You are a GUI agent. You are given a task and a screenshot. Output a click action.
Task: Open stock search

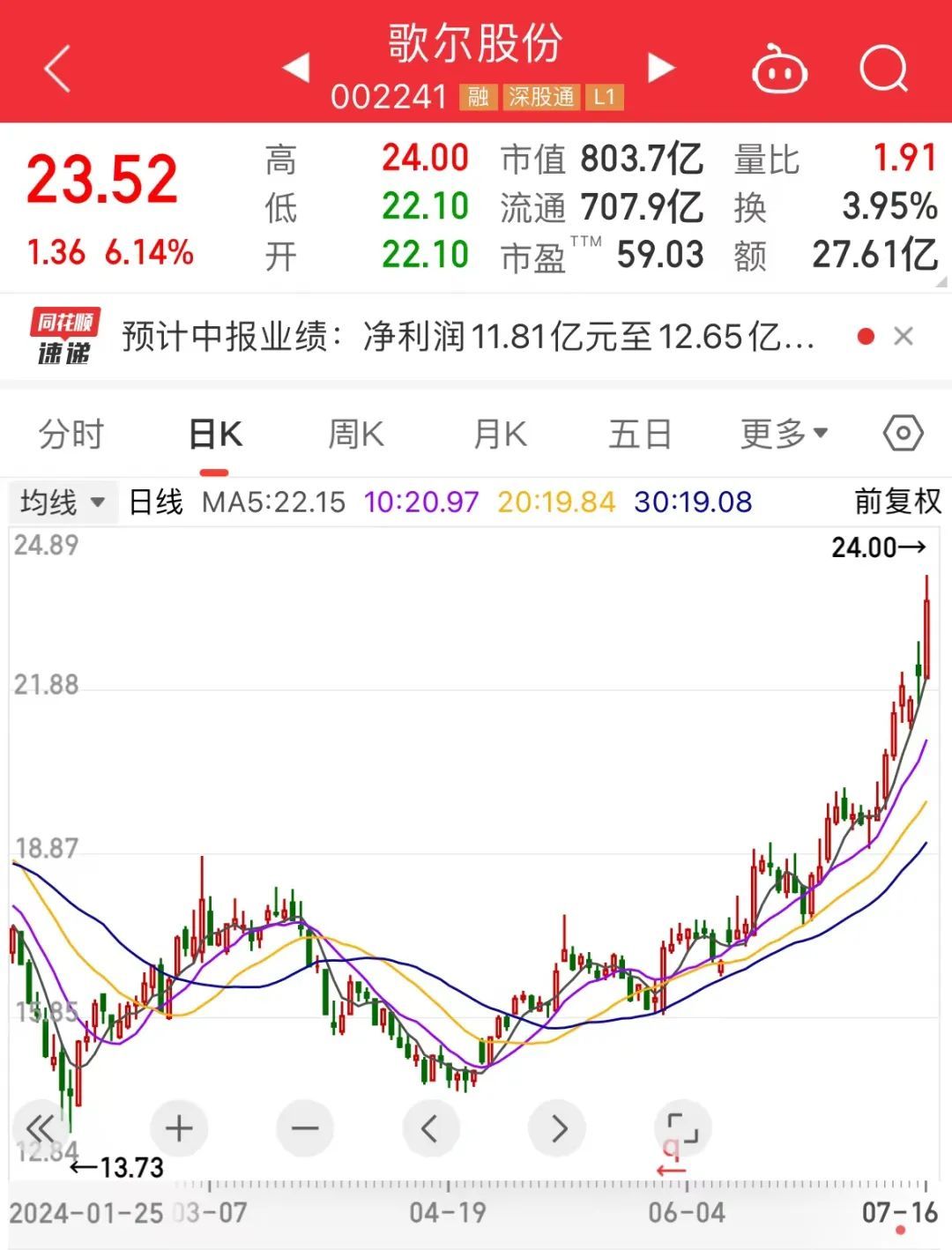pos(882,69)
